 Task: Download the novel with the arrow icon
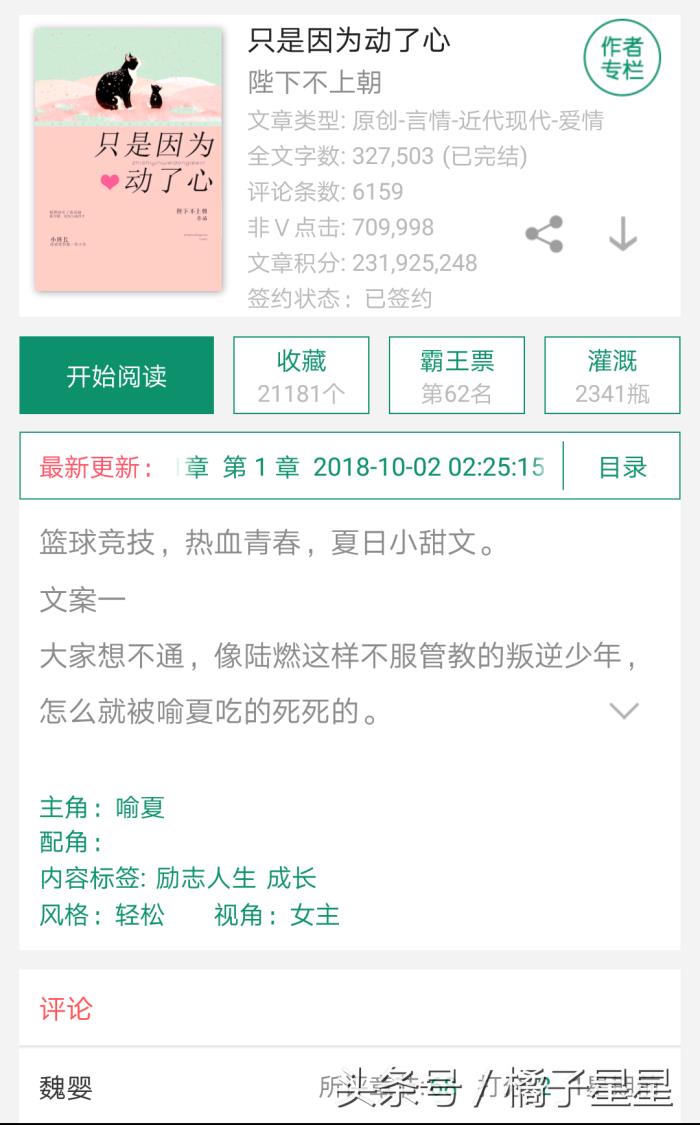point(622,235)
